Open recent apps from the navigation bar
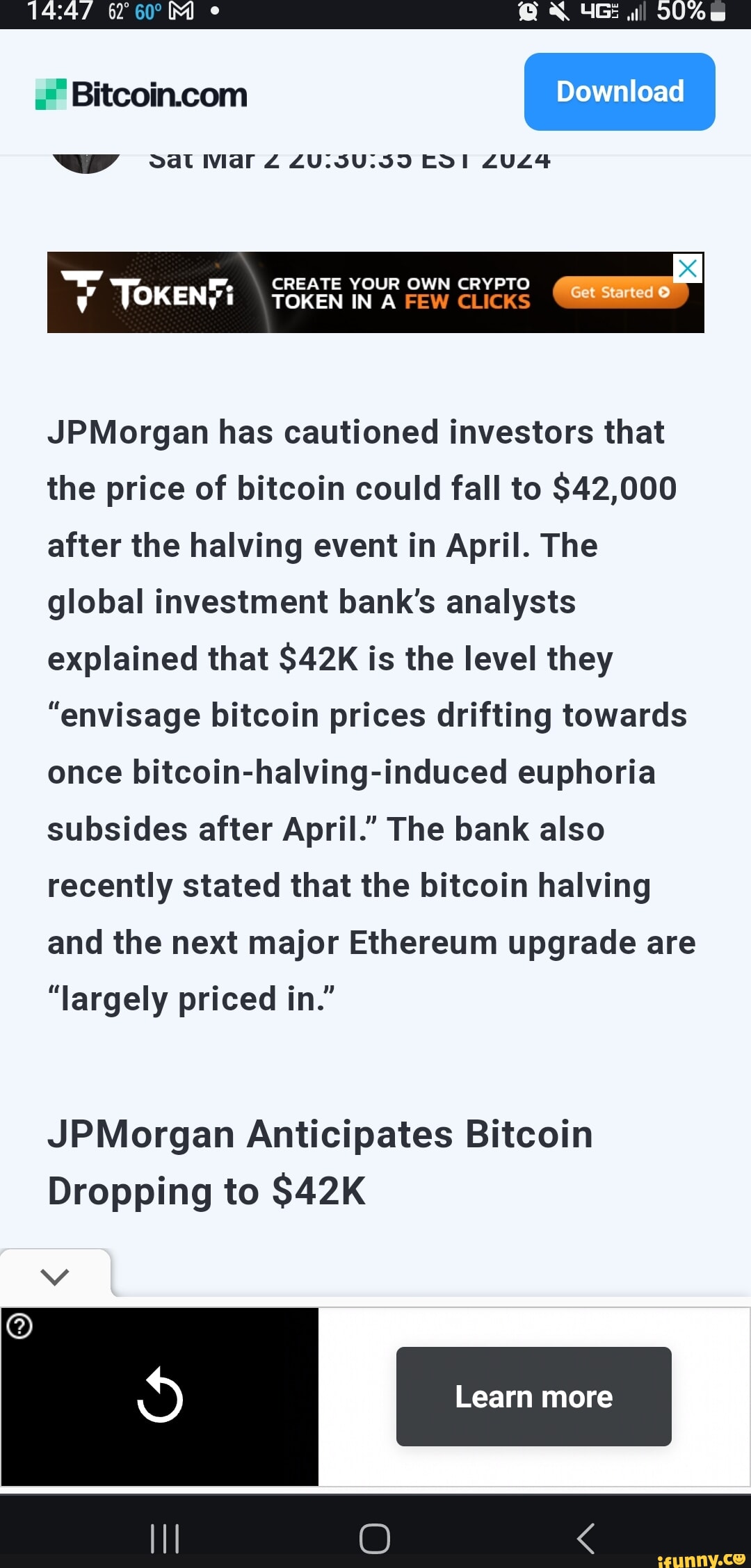Viewport: 751px width, 1568px height. pyautogui.click(x=165, y=1538)
